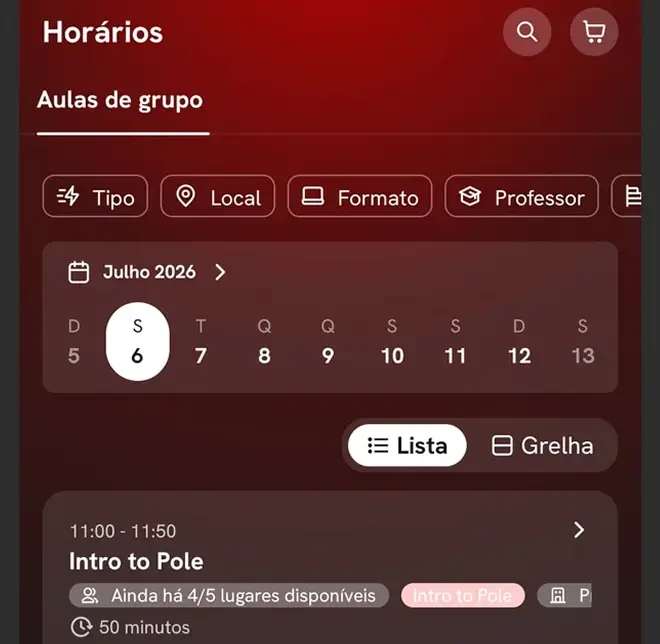Image resolution: width=660 pixels, height=644 pixels.
Task: Switch to Lista view
Action: 407,445
